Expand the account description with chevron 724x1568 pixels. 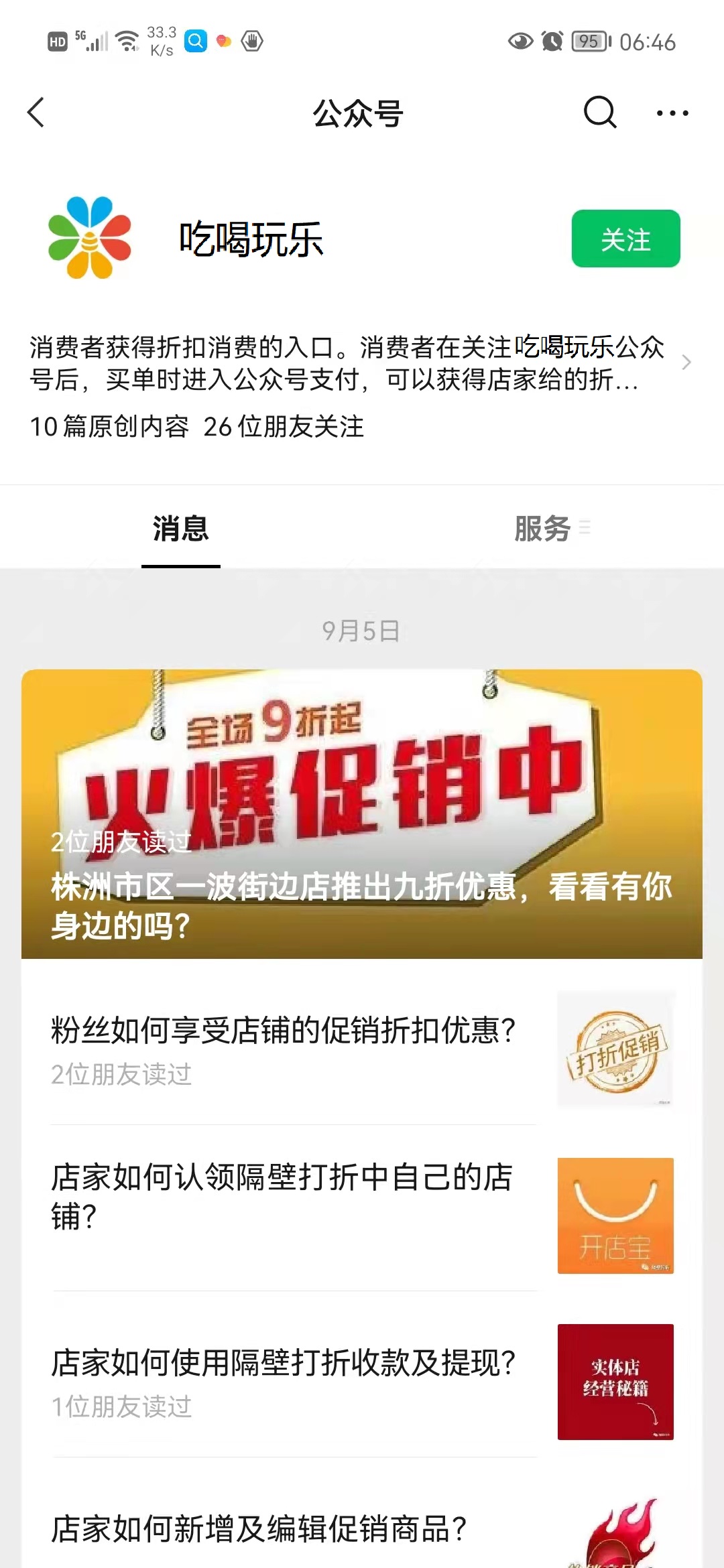[686, 363]
